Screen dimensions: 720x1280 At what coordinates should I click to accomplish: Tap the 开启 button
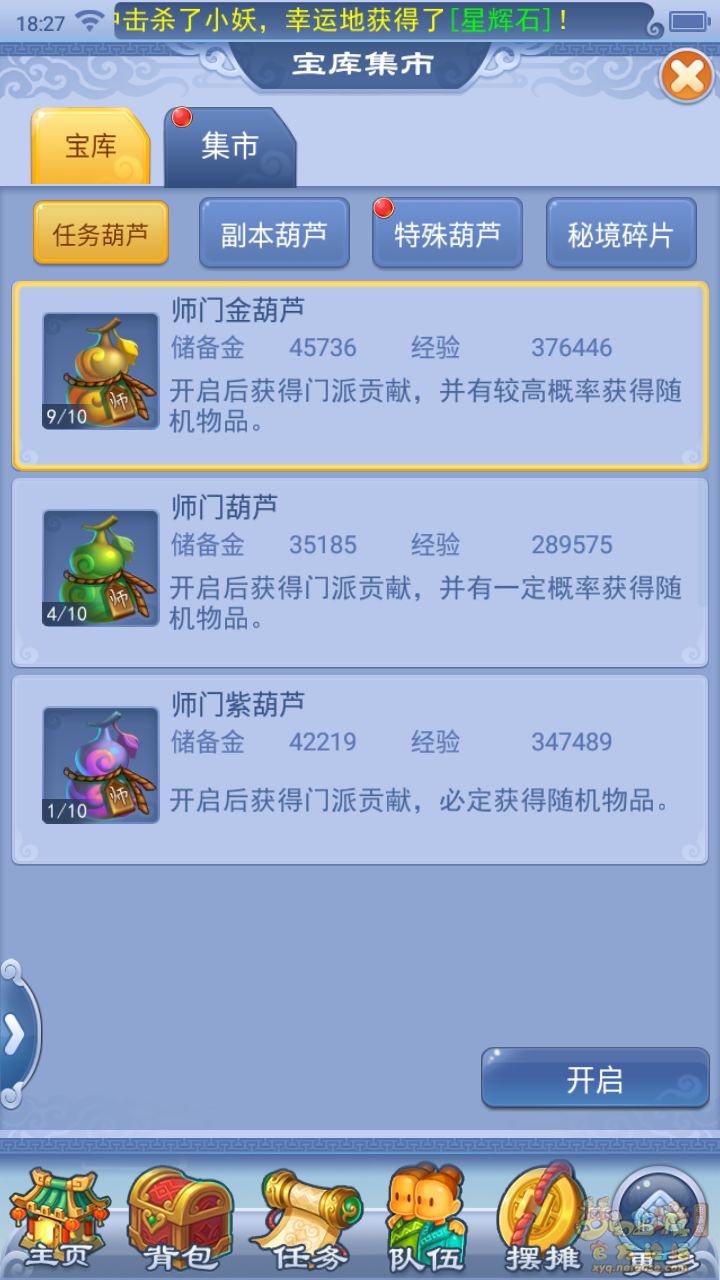[595, 1079]
